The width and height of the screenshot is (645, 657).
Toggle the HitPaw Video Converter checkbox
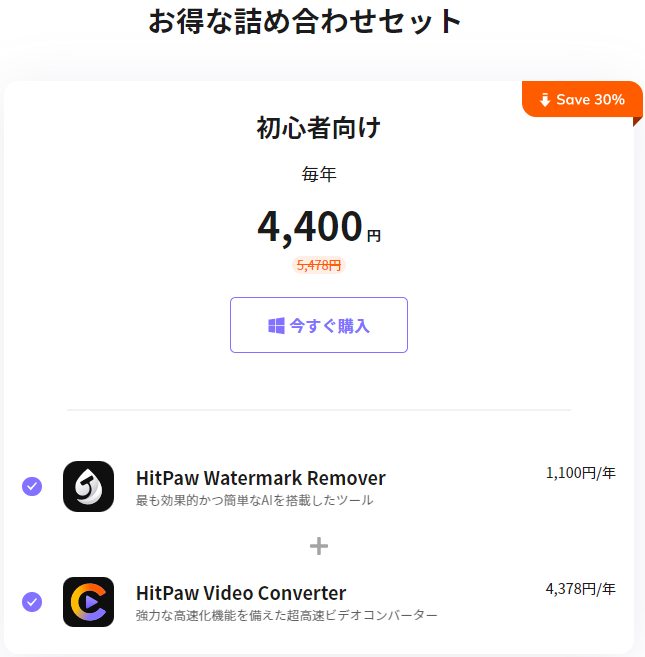coord(32,601)
